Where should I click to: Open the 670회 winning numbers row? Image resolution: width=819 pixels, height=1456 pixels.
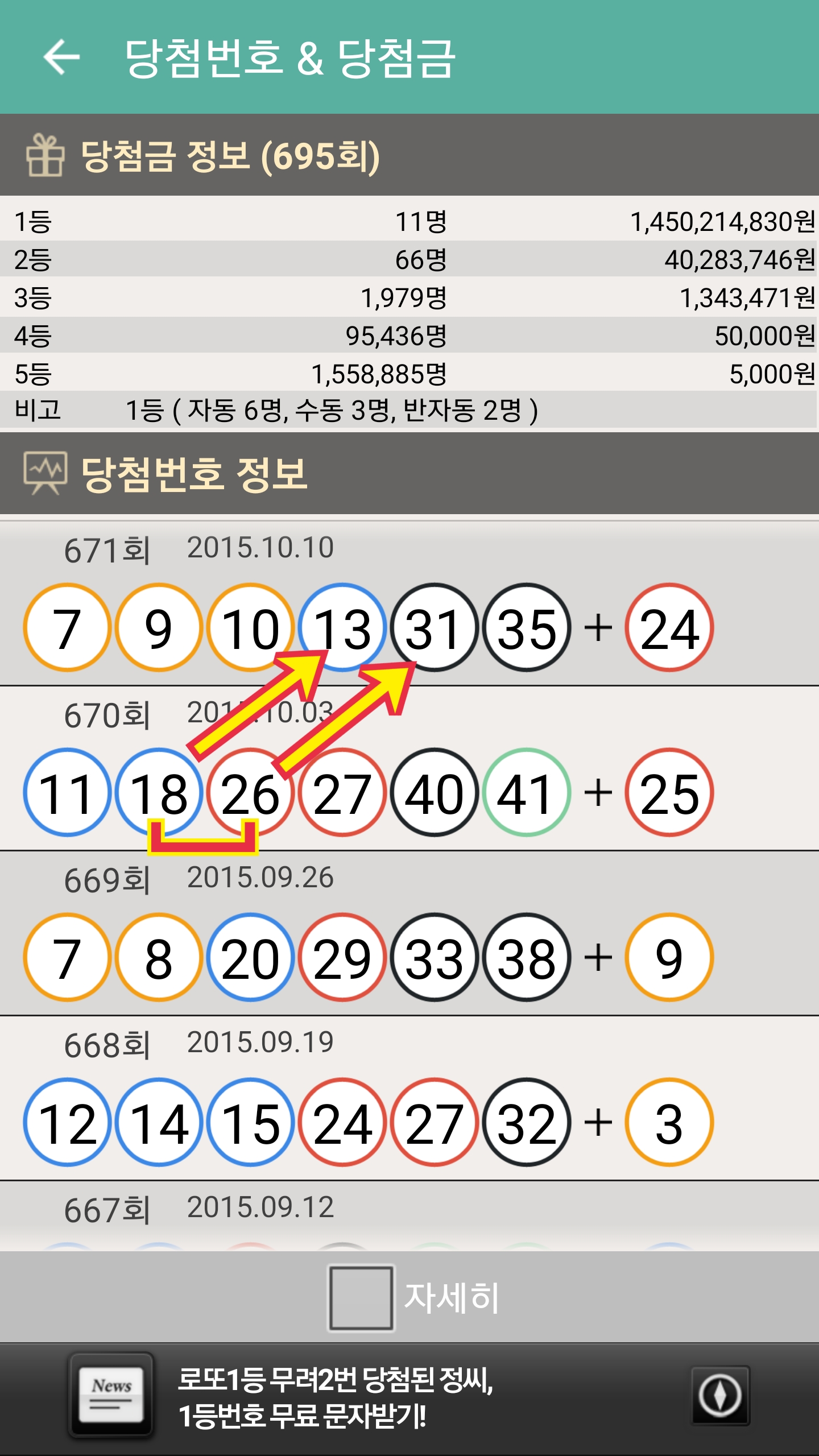(409, 769)
